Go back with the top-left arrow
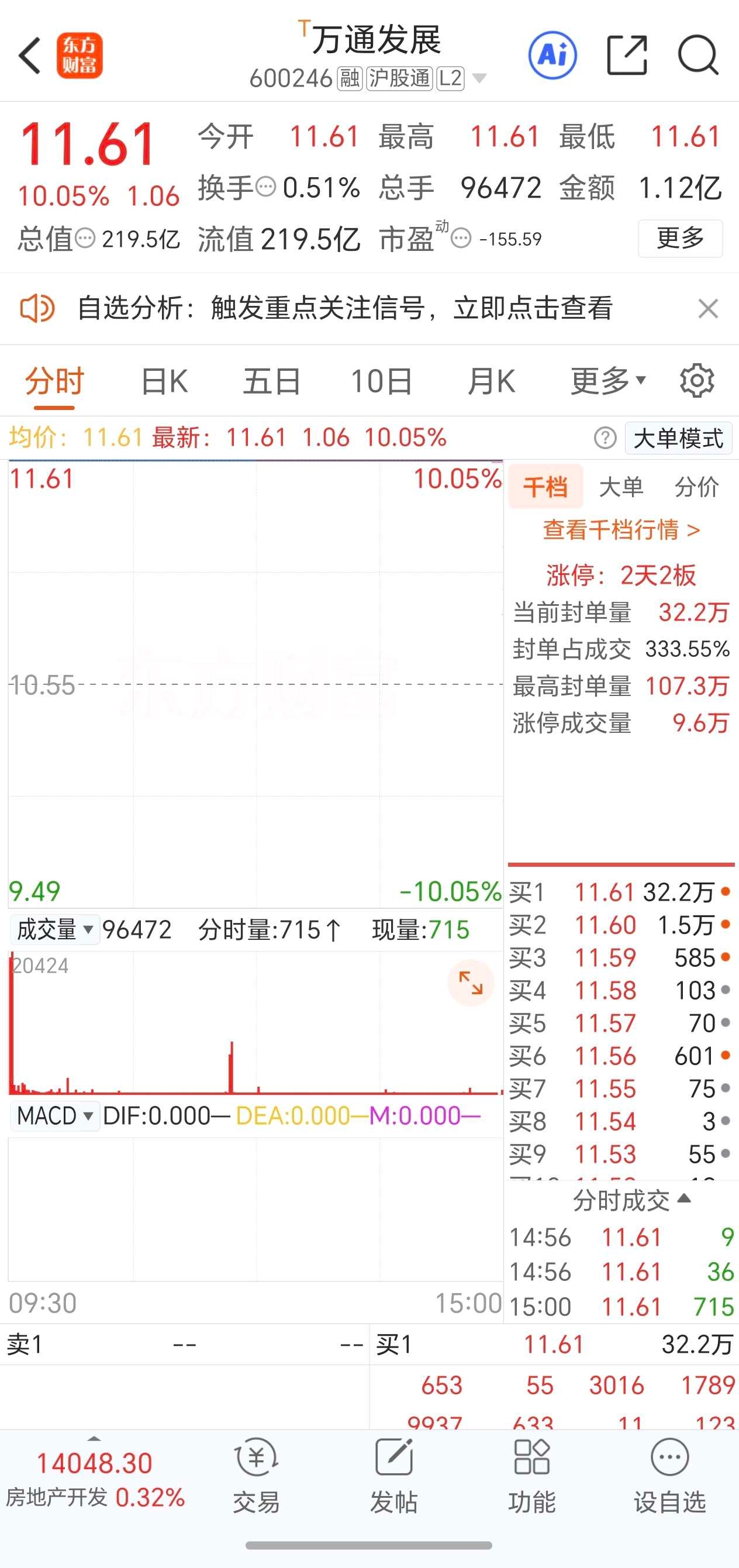 (x=30, y=56)
